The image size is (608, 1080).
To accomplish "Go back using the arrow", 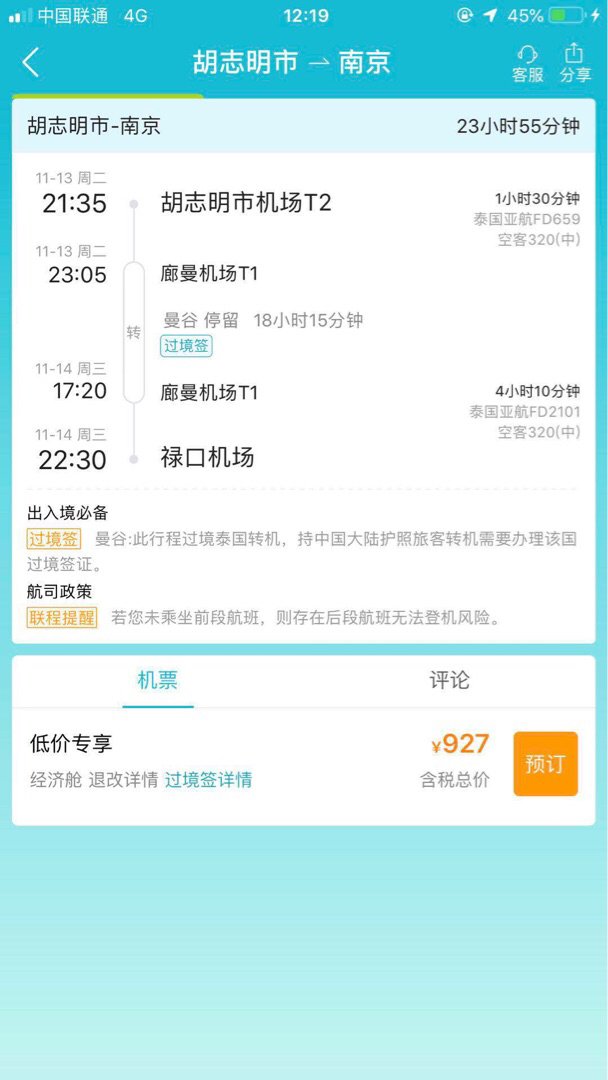I will click(x=30, y=63).
